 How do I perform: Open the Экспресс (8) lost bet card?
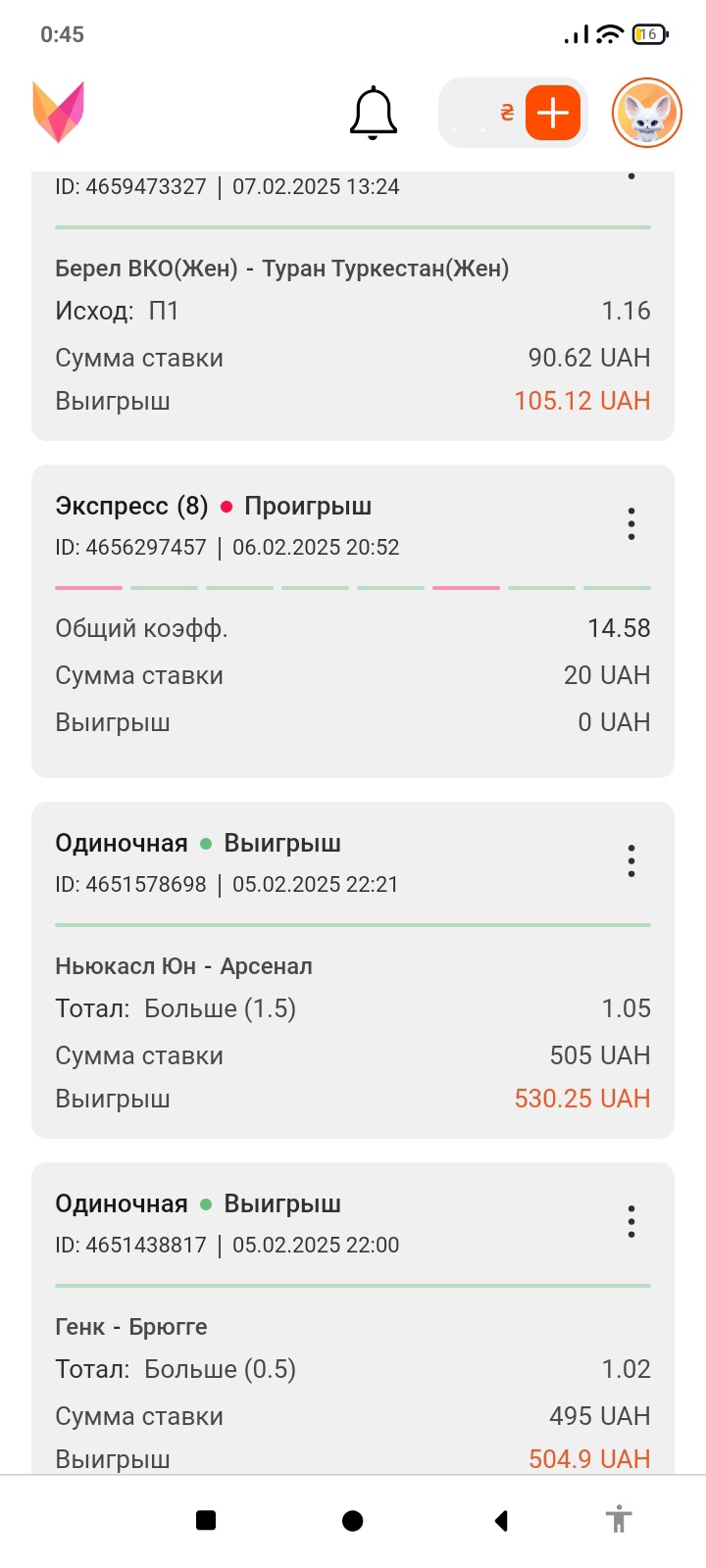(353, 621)
